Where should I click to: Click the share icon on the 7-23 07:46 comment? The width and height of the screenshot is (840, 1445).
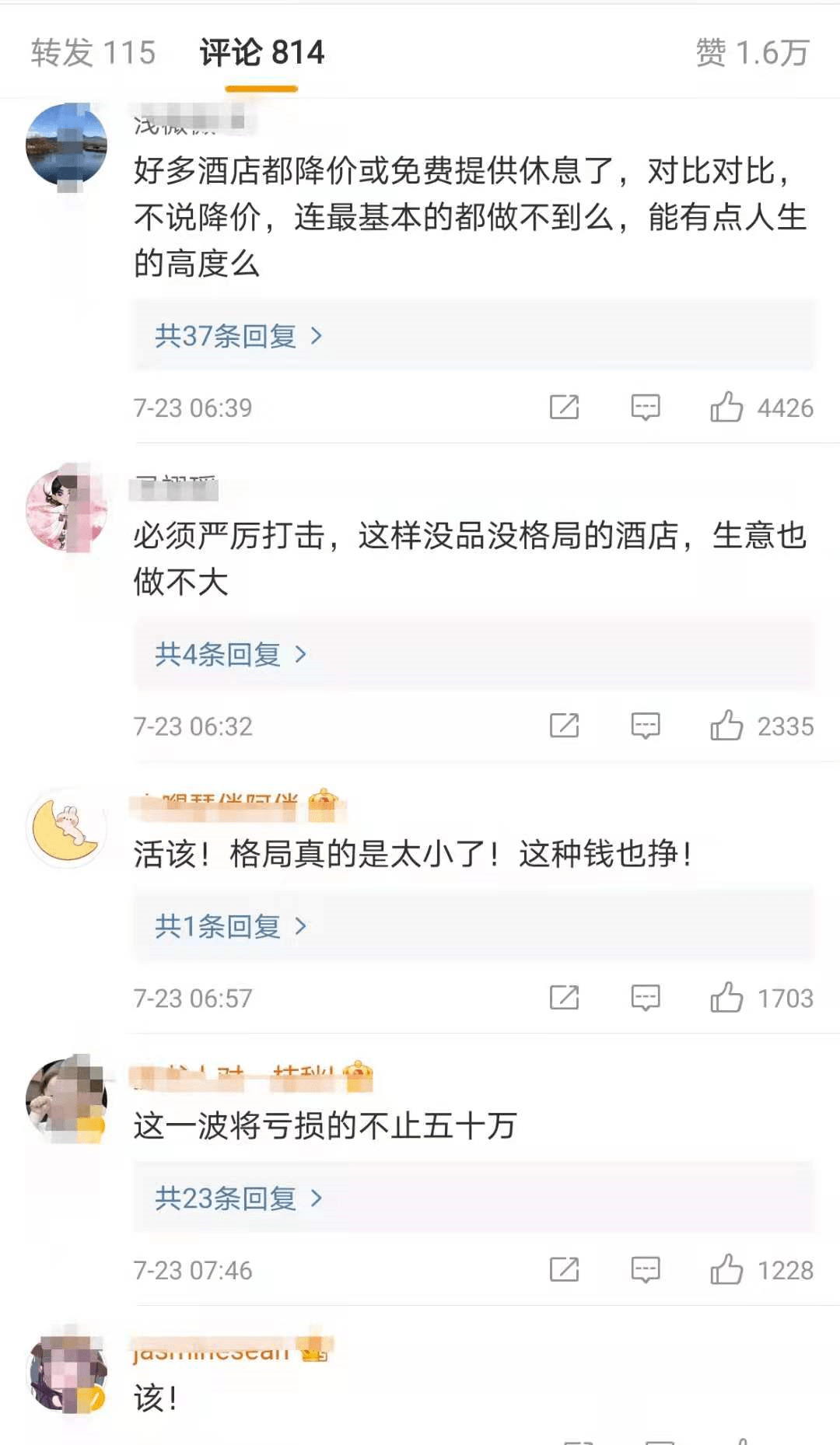pyautogui.click(x=566, y=1270)
